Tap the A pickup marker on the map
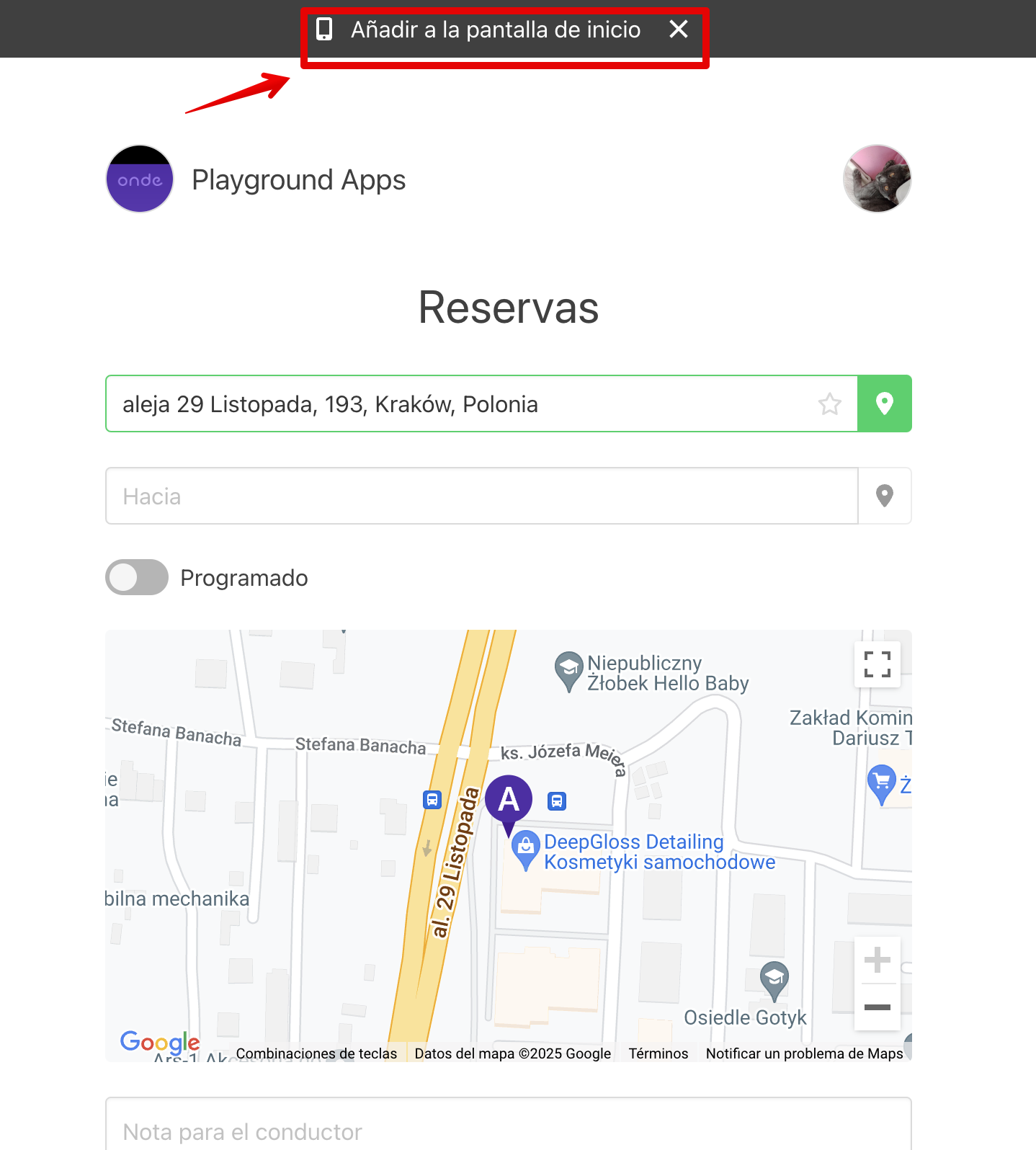The height and width of the screenshot is (1150, 1036). [x=509, y=800]
